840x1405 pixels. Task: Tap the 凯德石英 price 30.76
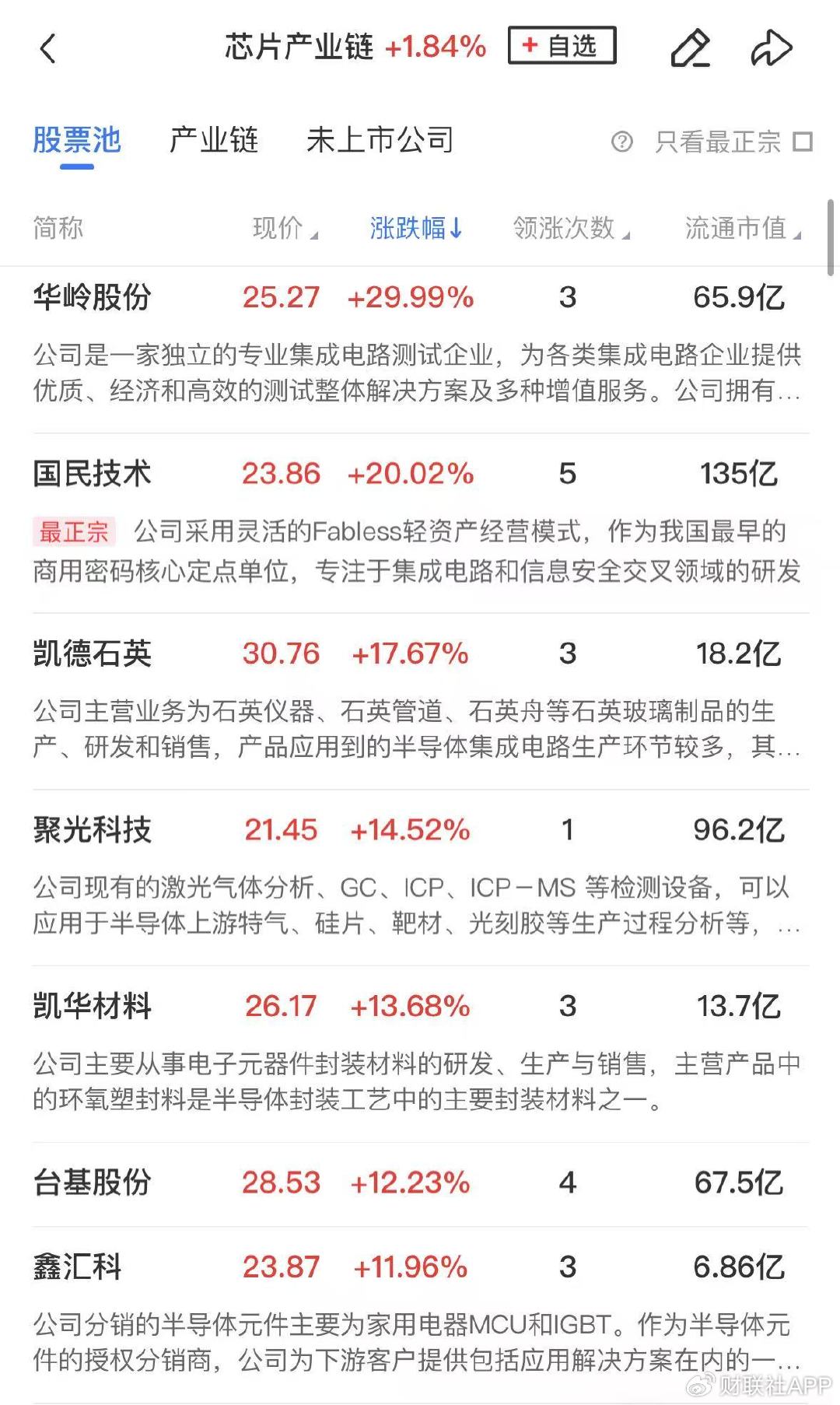pos(282,653)
